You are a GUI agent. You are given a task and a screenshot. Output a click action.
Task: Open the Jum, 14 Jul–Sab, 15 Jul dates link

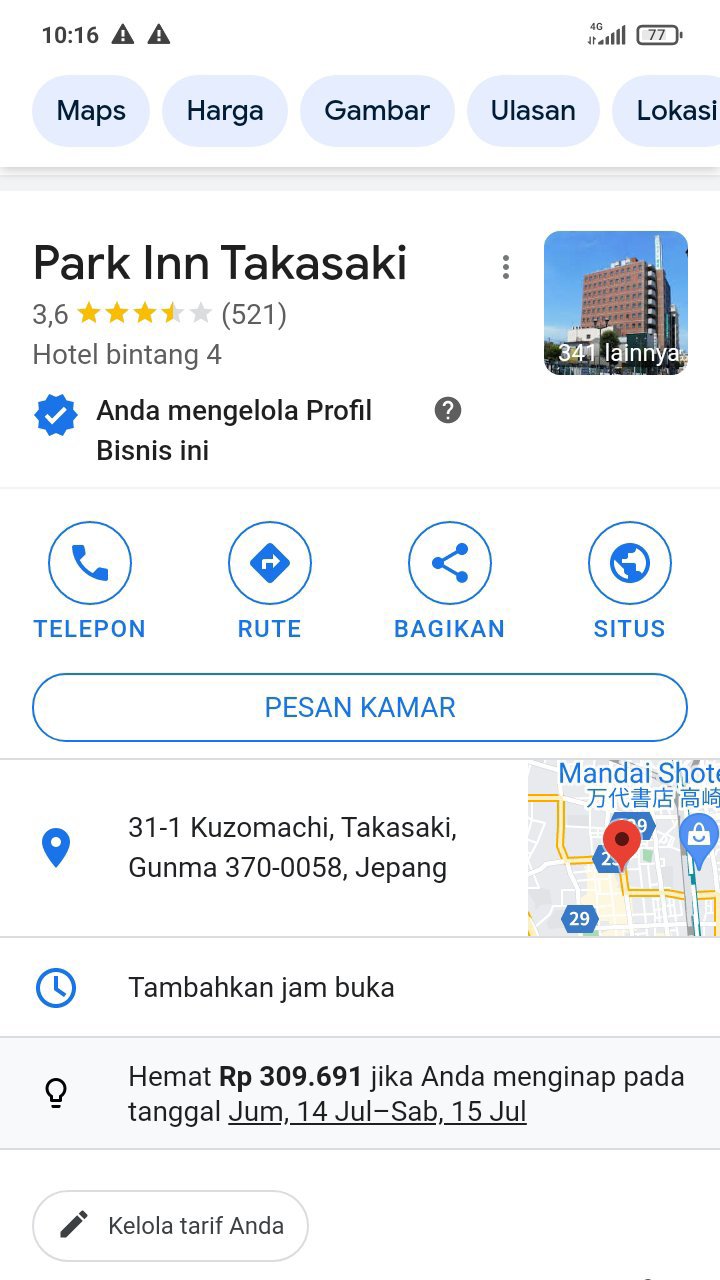point(377,1112)
